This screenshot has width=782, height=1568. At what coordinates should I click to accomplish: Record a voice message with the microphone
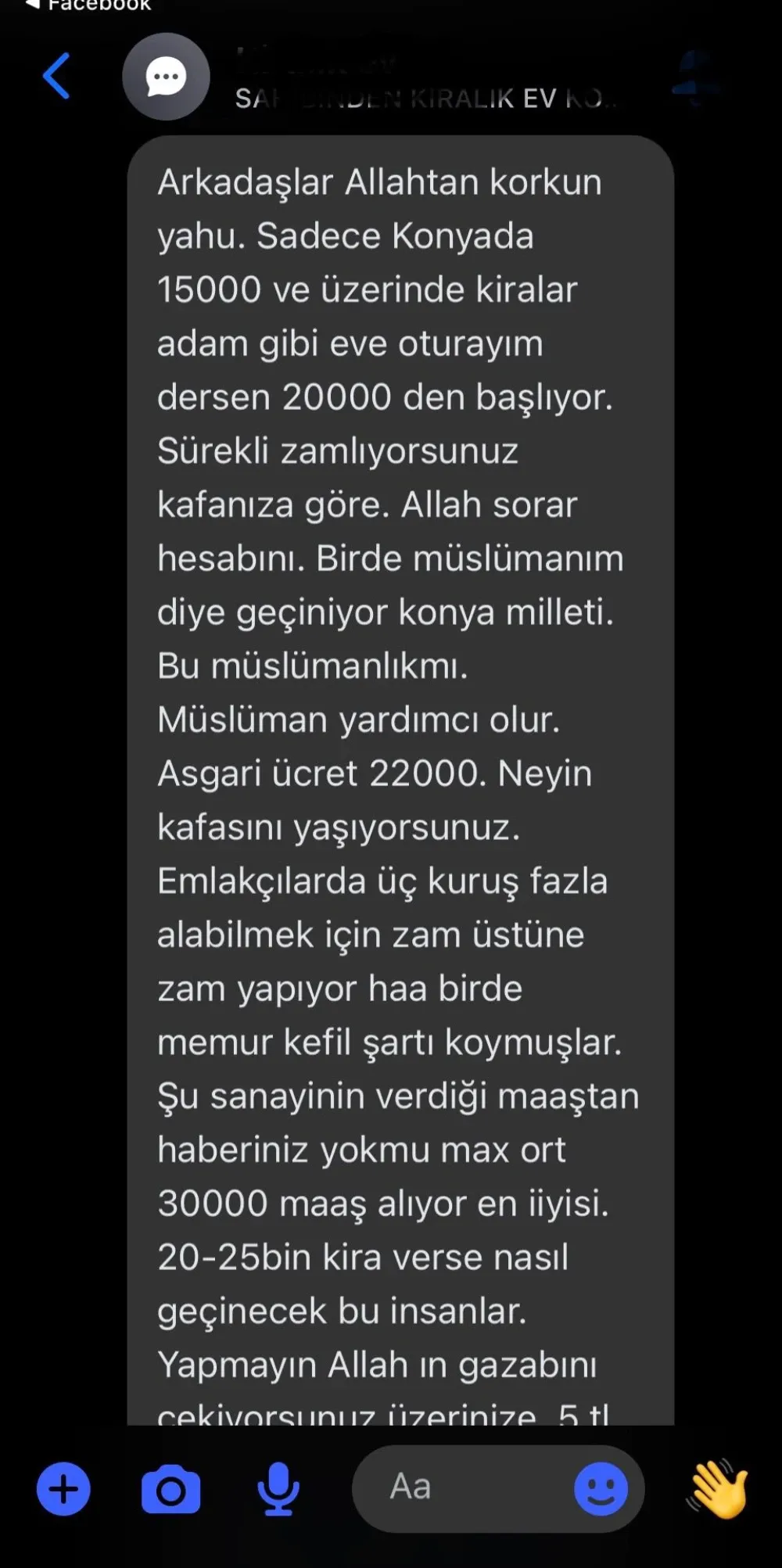278,1488
